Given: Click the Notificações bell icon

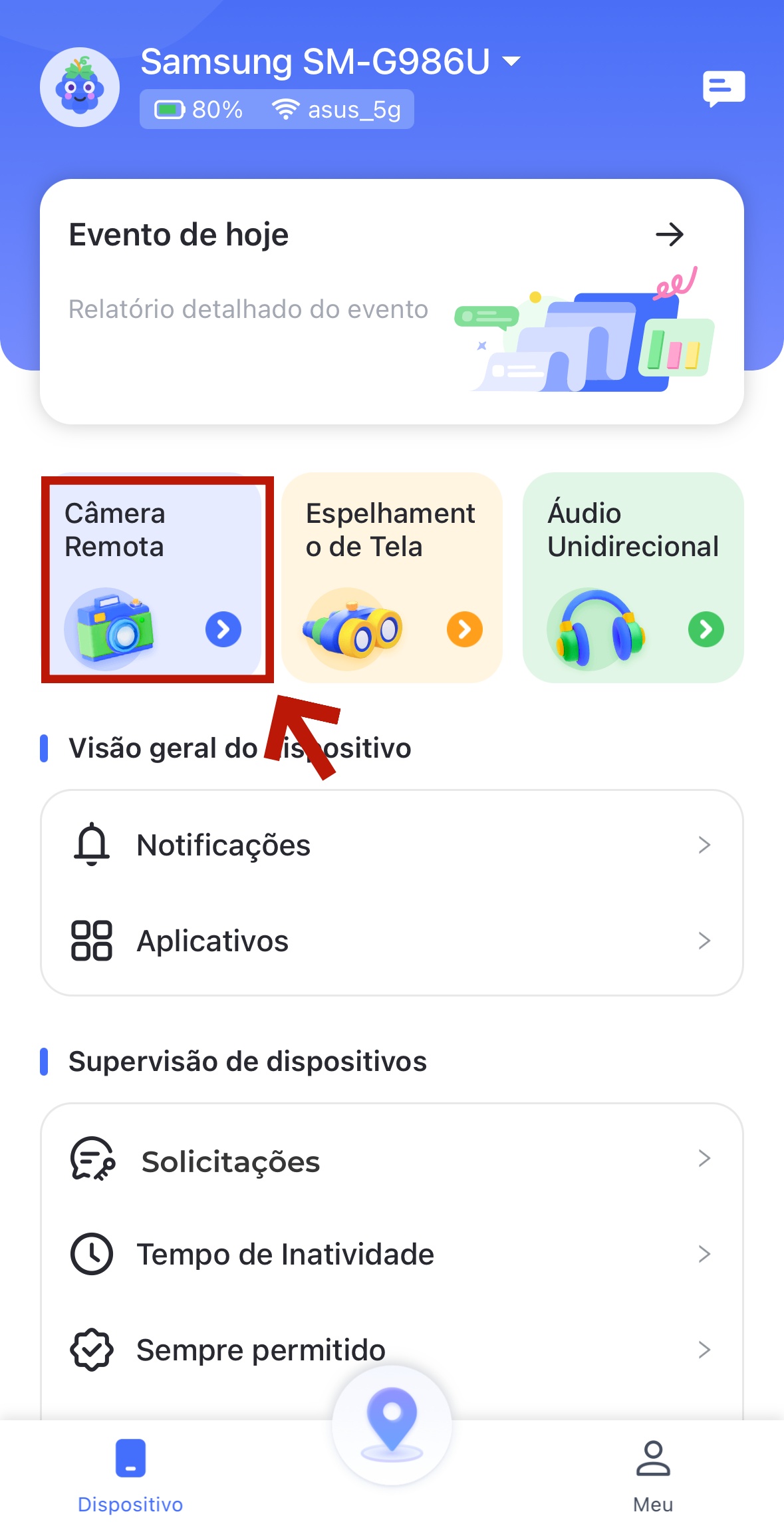Looking at the screenshot, I should click(91, 844).
